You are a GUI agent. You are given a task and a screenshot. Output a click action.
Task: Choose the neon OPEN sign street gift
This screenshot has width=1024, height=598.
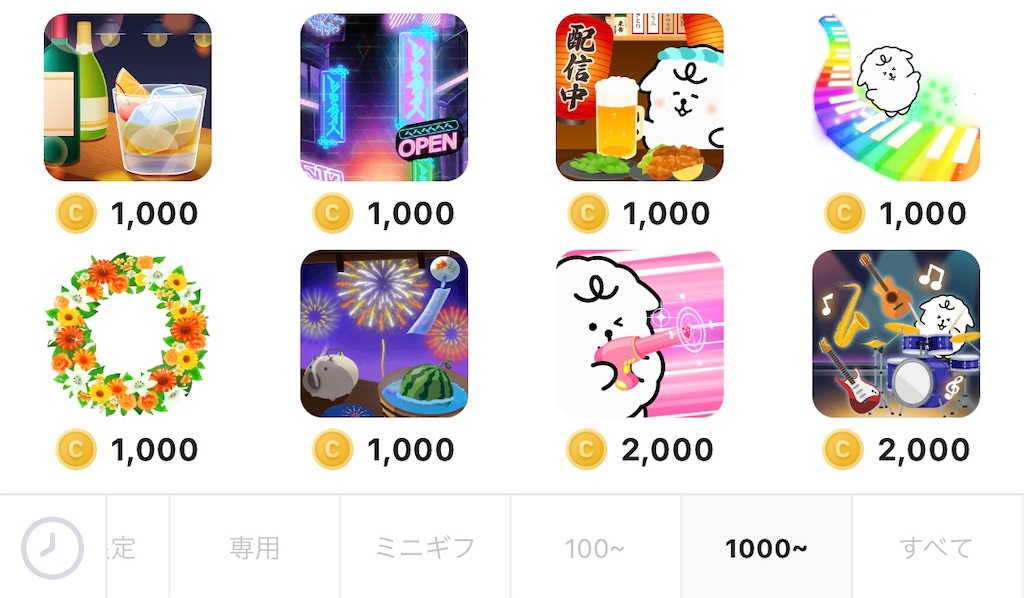[384, 97]
